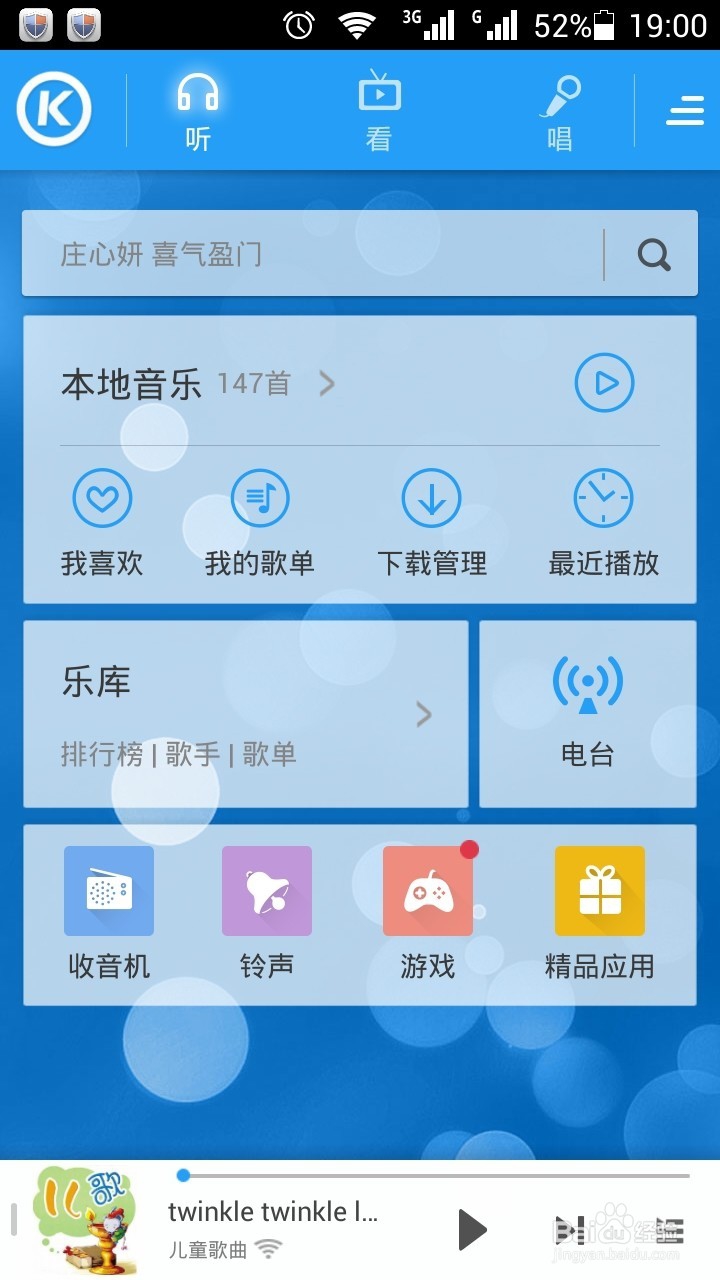Image resolution: width=720 pixels, height=1280 pixels.
Task: Switch to the 唱 karaoke tab
Action: [560, 108]
